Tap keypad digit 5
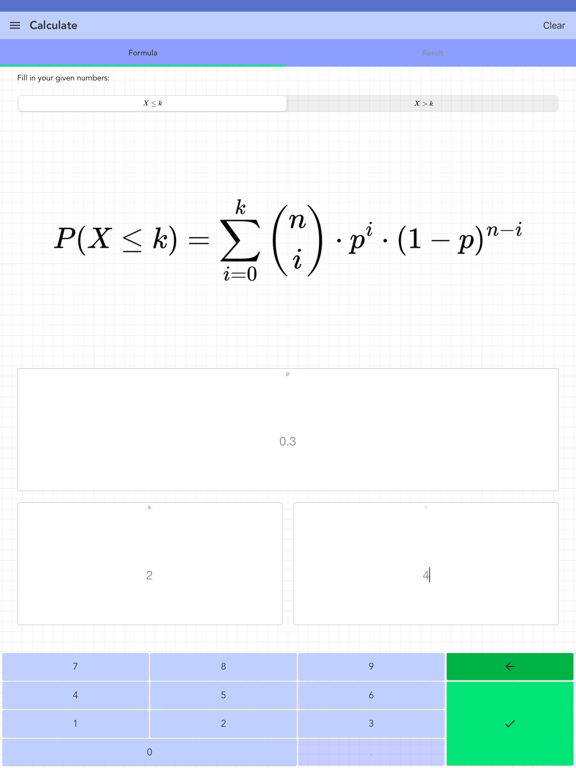 223,695
